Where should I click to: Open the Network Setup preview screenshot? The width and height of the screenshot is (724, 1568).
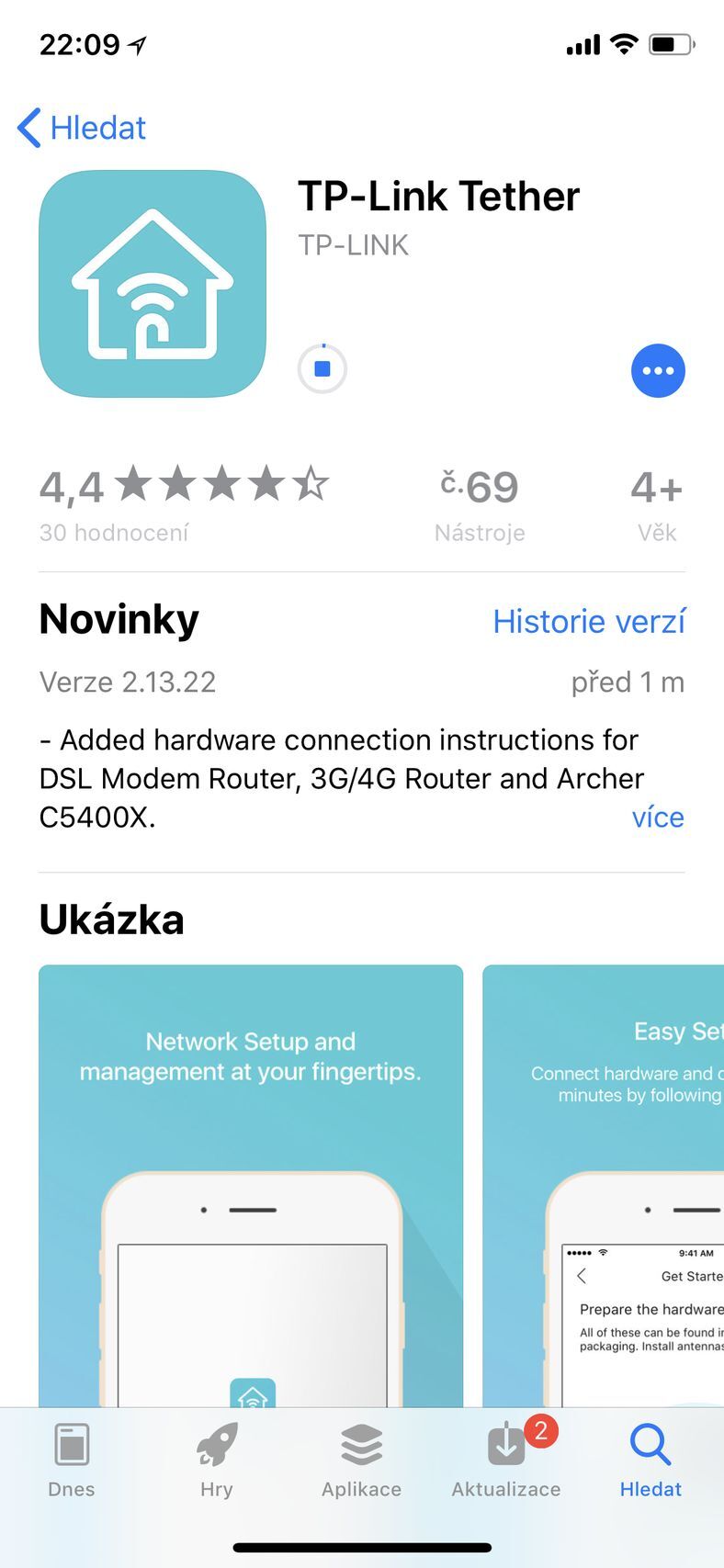coord(250,1185)
